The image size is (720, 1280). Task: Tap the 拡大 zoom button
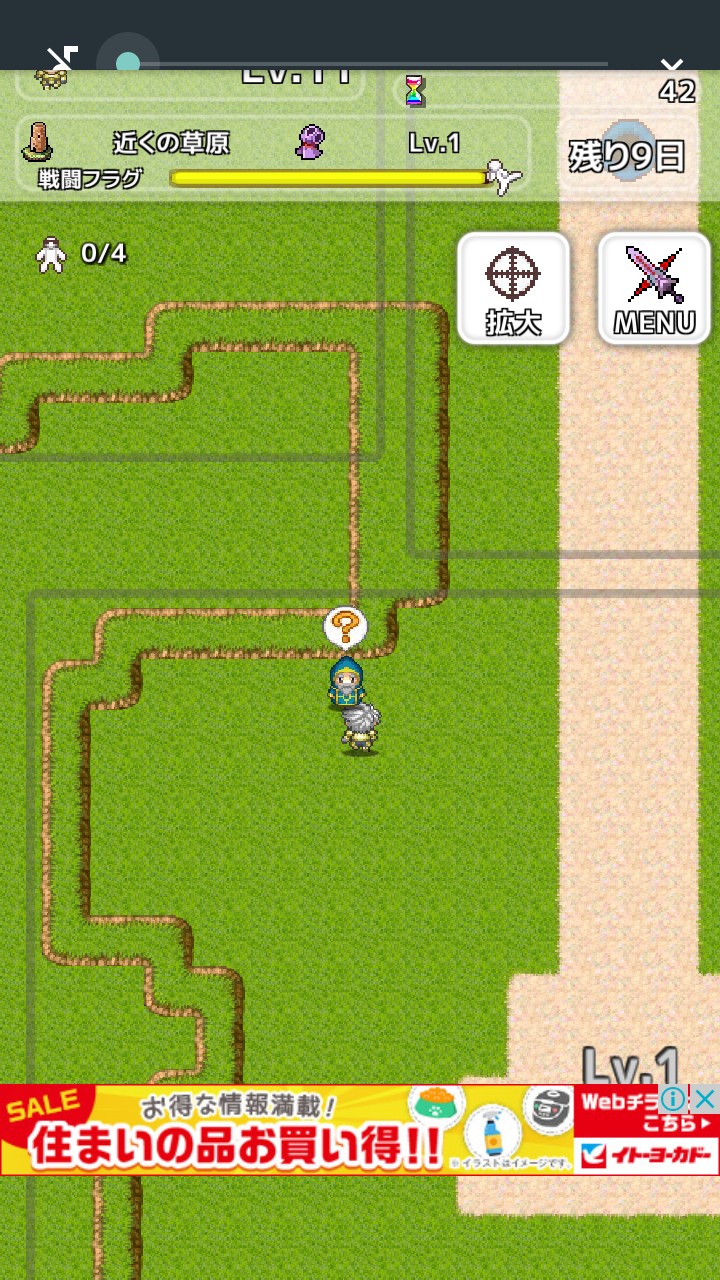tap(513, 288)
